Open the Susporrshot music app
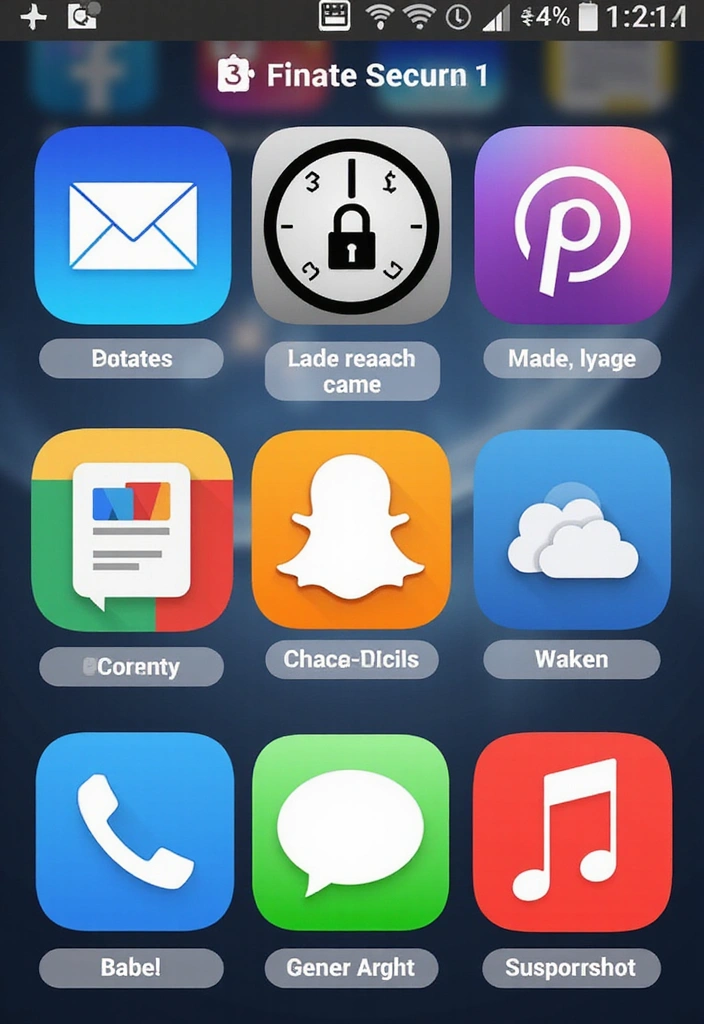Image resolution: width=704 pixels, height=1024 pixels. 572,832
